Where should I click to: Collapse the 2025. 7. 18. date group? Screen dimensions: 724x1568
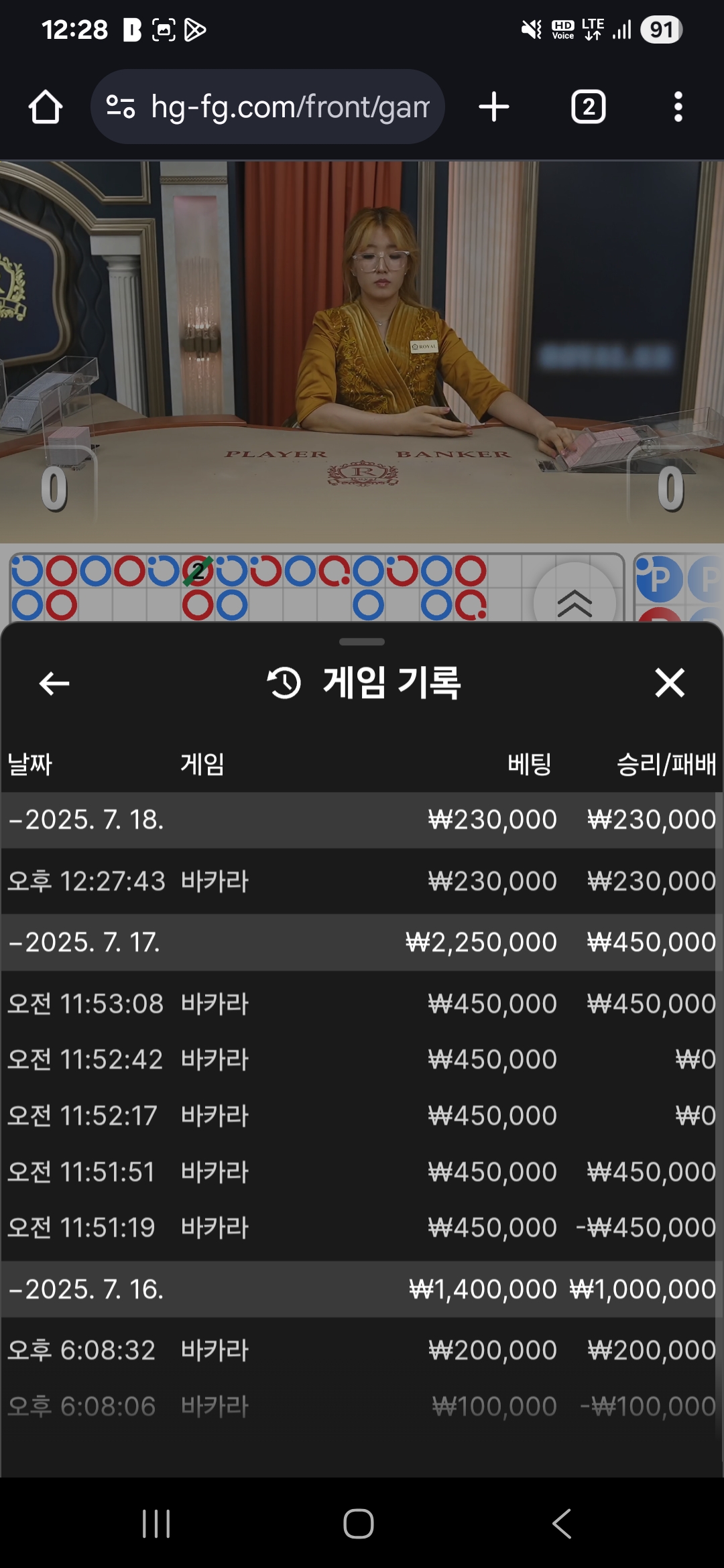pos(87,820)
